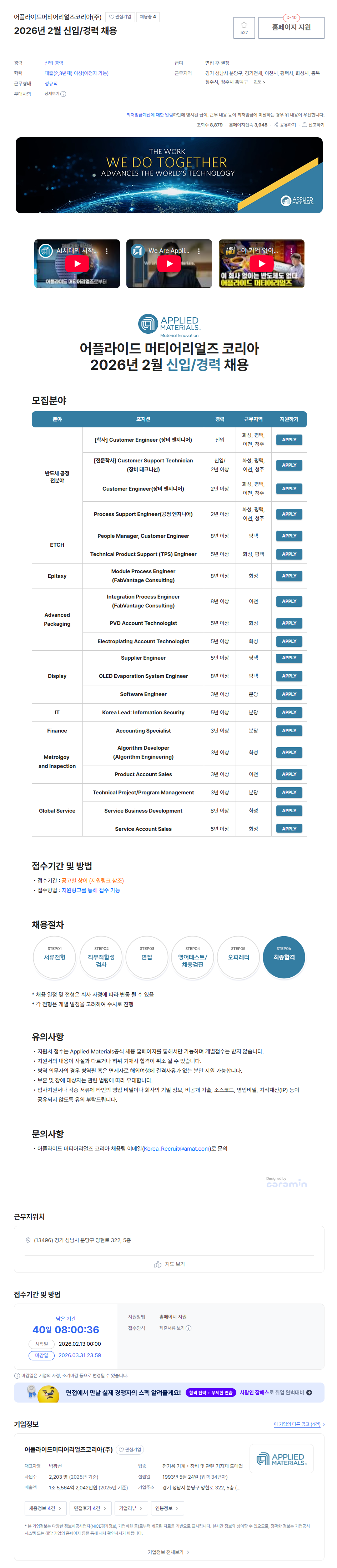Open the 면접후기 4건 chip
The image size is (337, 1568).
89,1508
